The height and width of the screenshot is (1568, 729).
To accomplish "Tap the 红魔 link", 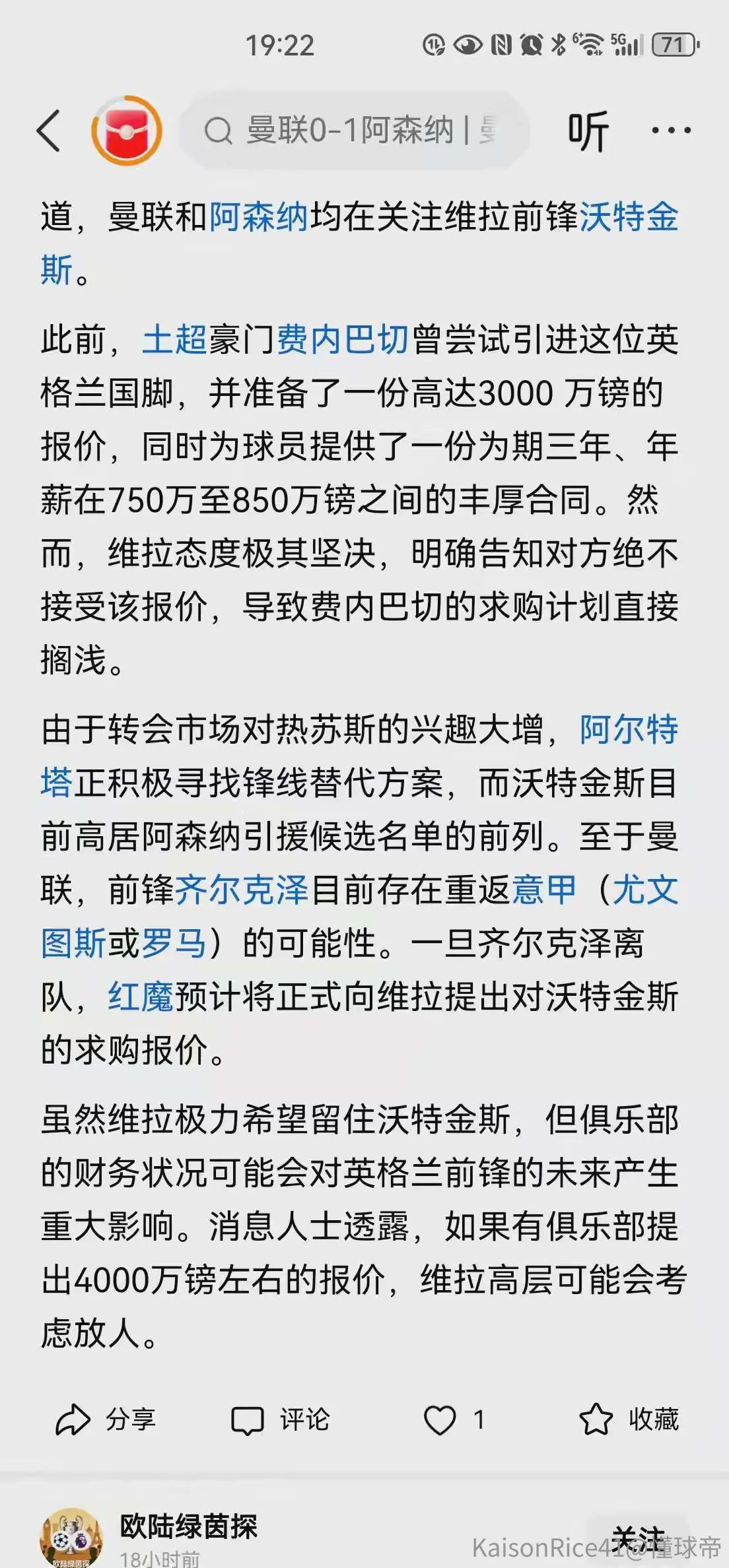I will [141, 996].
